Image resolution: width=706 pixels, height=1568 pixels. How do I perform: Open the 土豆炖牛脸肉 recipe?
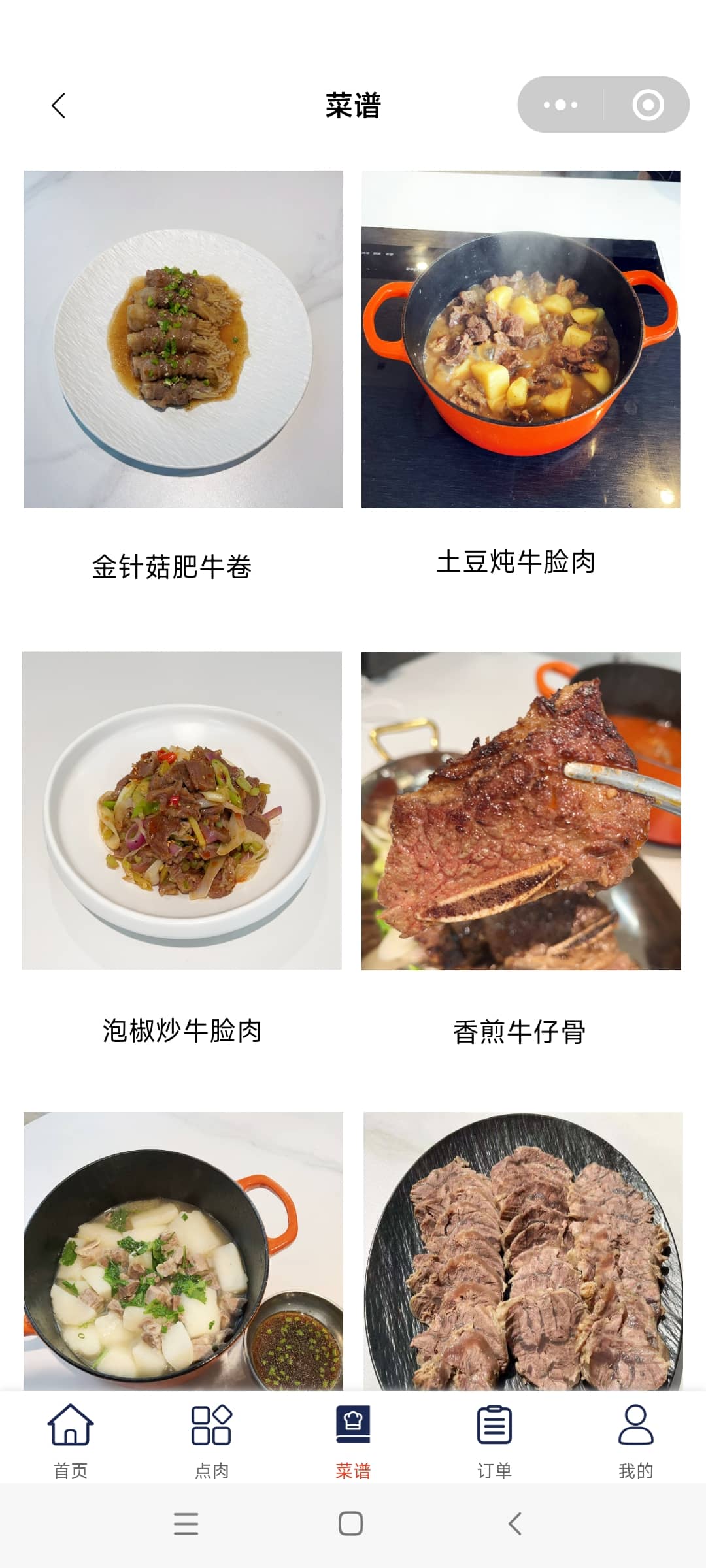click(x=521, y=339)
